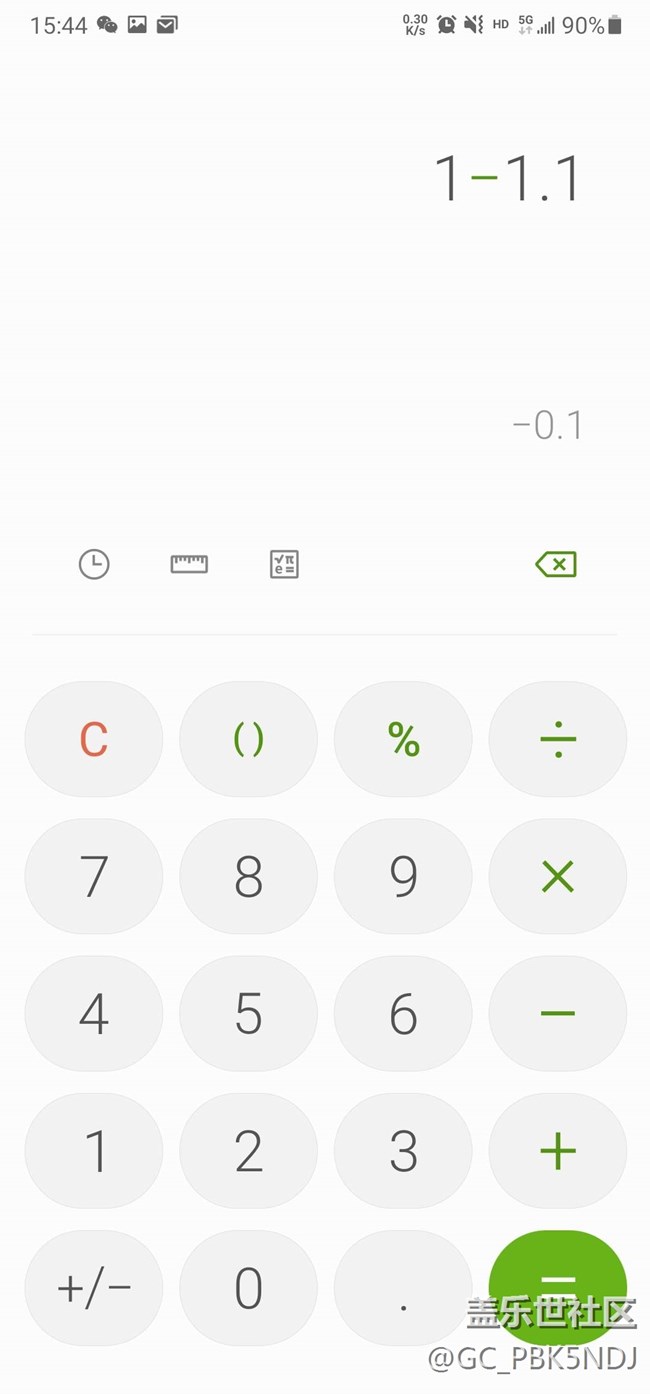Enter digit 0

tap(248, 1288)
